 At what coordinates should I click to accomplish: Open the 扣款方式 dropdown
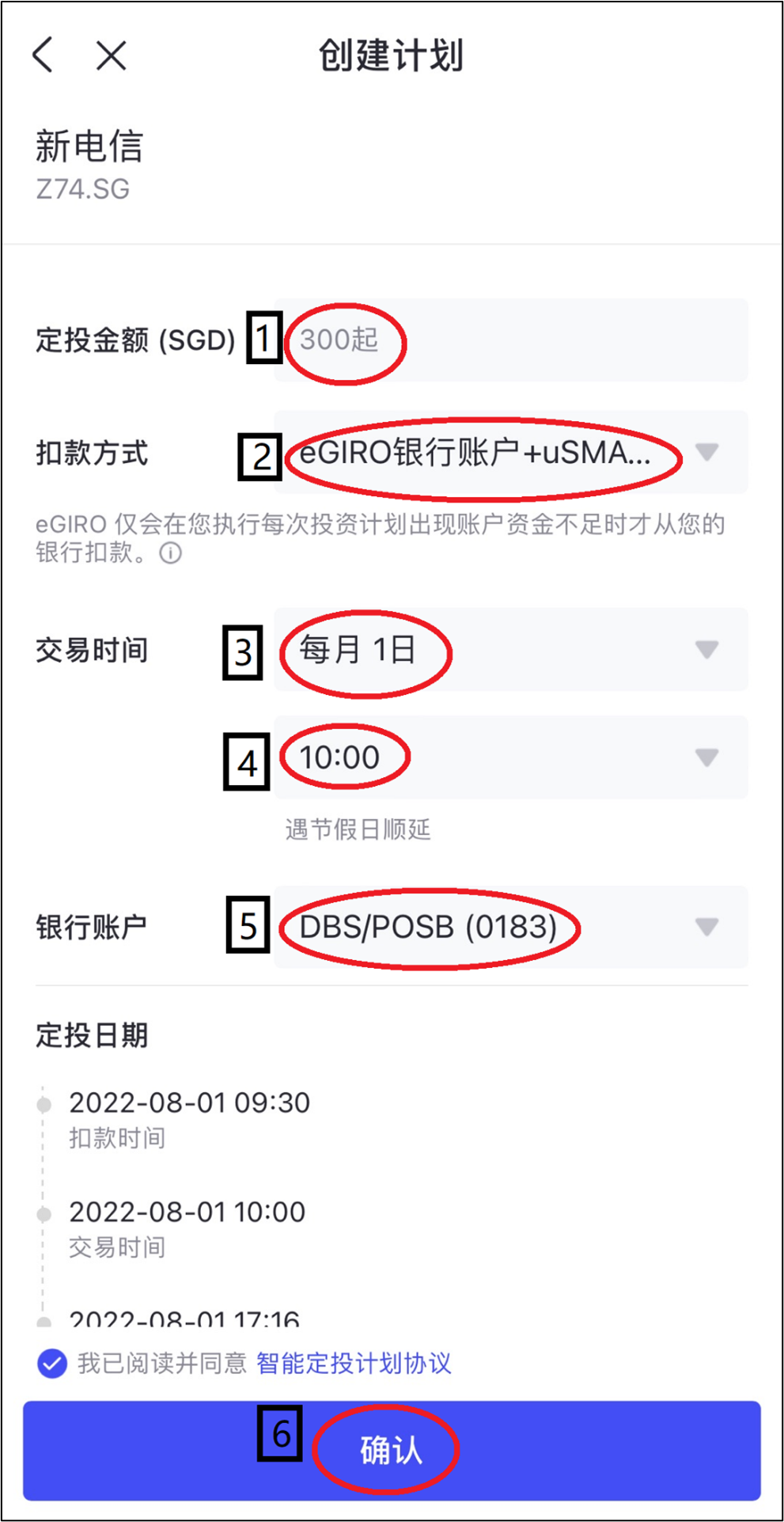point(510,453)
